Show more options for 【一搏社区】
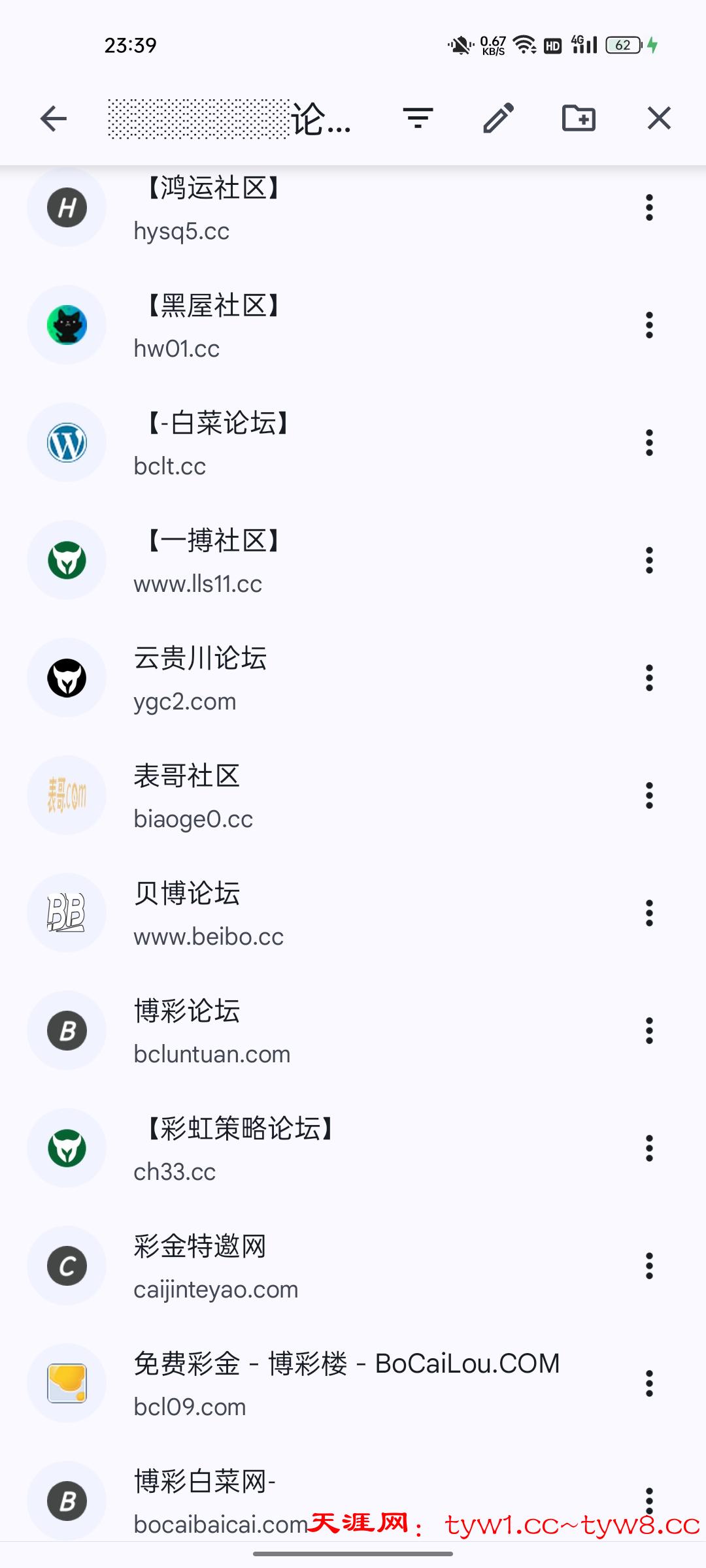 pyautogui.click(x=649, y=561)
